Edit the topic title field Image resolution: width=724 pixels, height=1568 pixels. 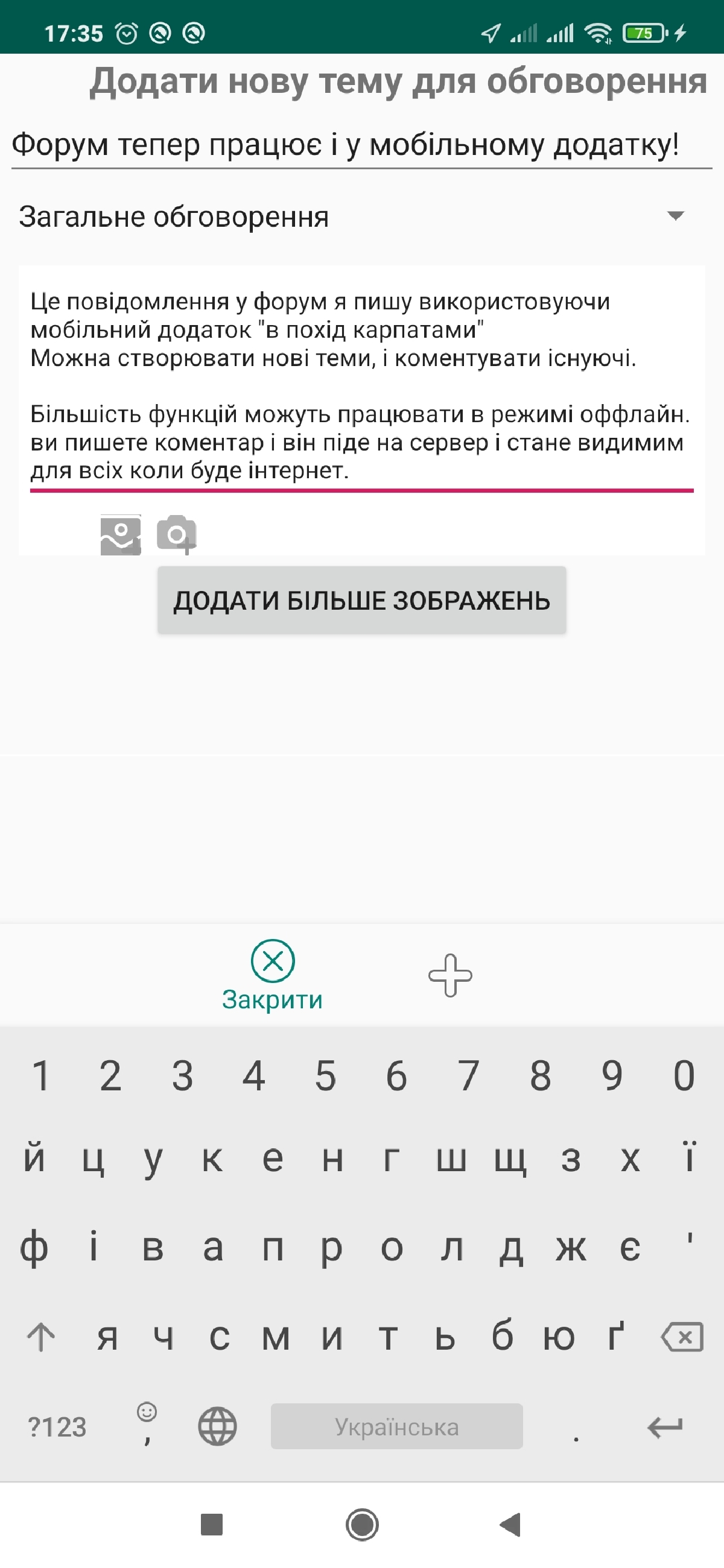pos(361,145)
